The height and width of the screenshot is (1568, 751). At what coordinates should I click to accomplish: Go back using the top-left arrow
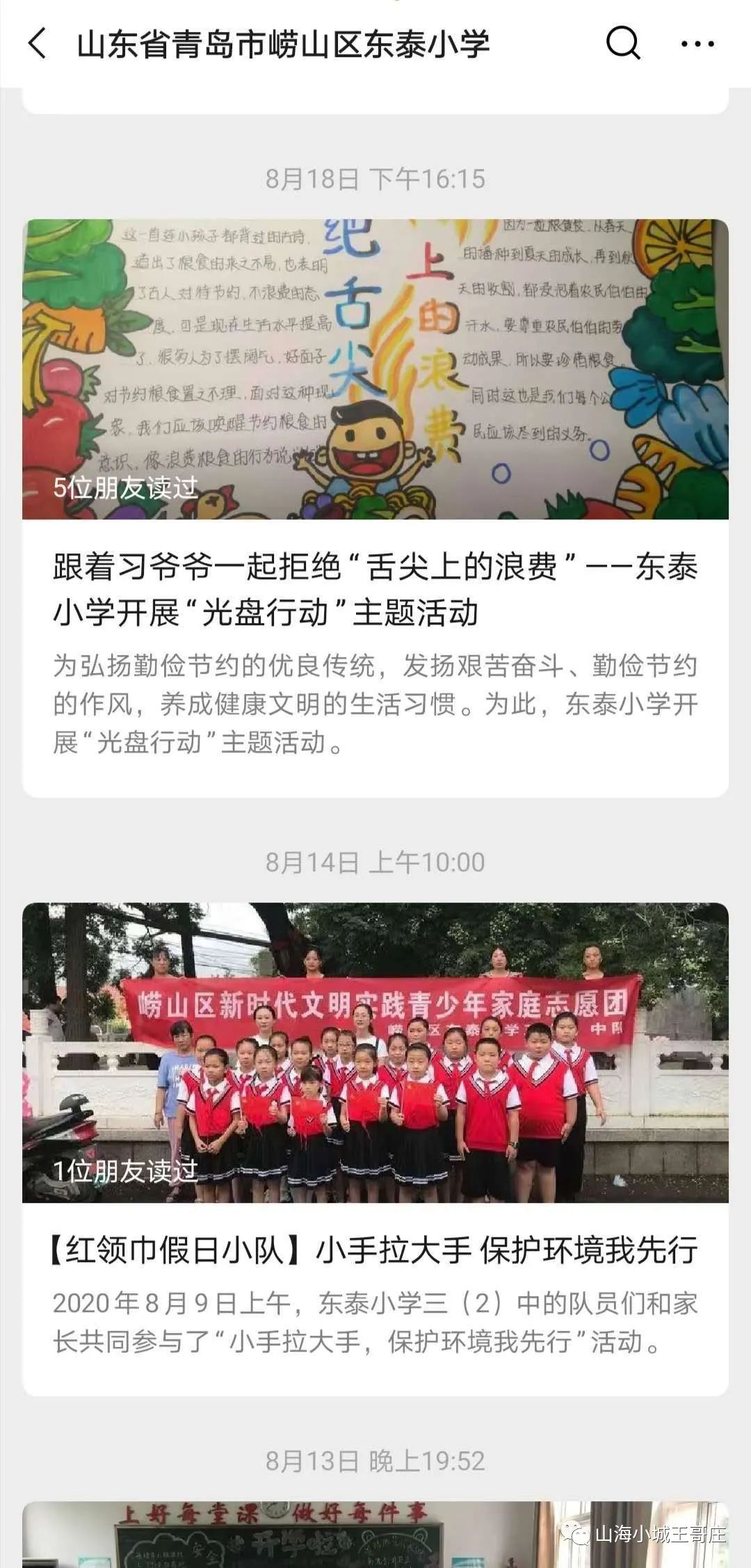[38, 44]
